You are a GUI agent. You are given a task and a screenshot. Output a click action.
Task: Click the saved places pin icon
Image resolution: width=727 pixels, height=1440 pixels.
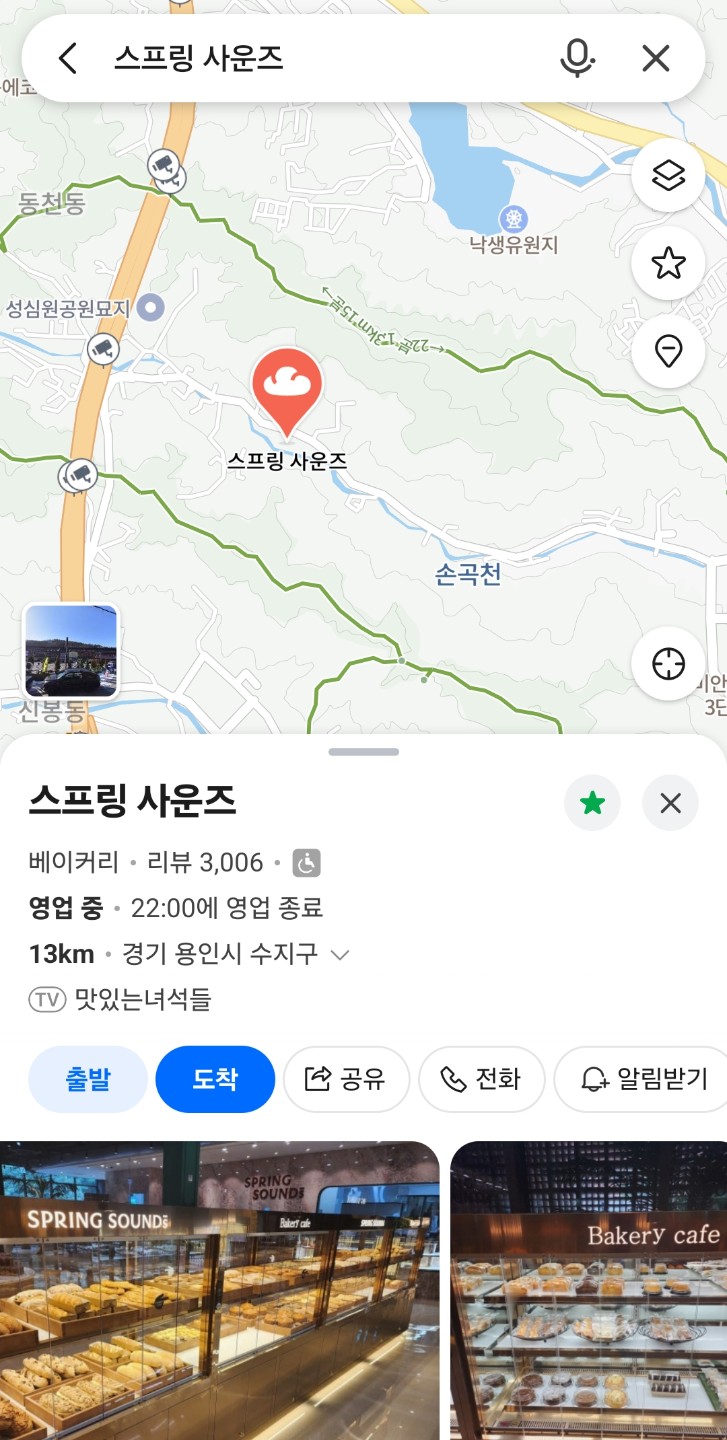point(668,352)
